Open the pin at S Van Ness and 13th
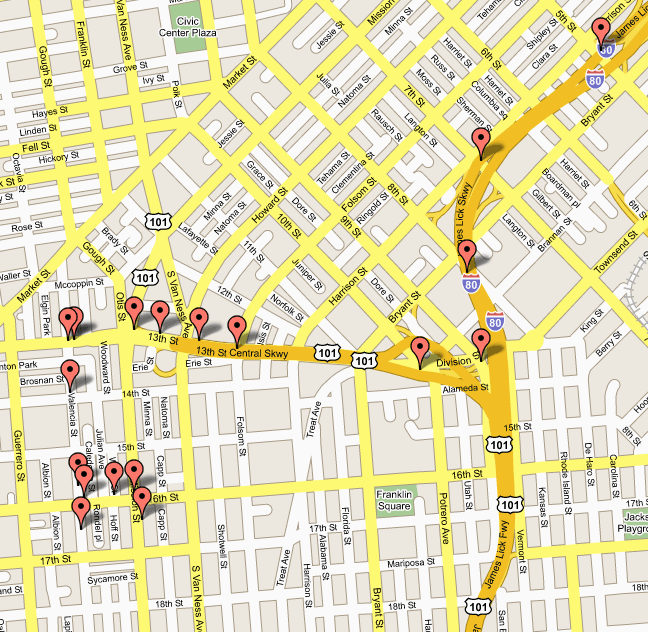 (200, 320)
